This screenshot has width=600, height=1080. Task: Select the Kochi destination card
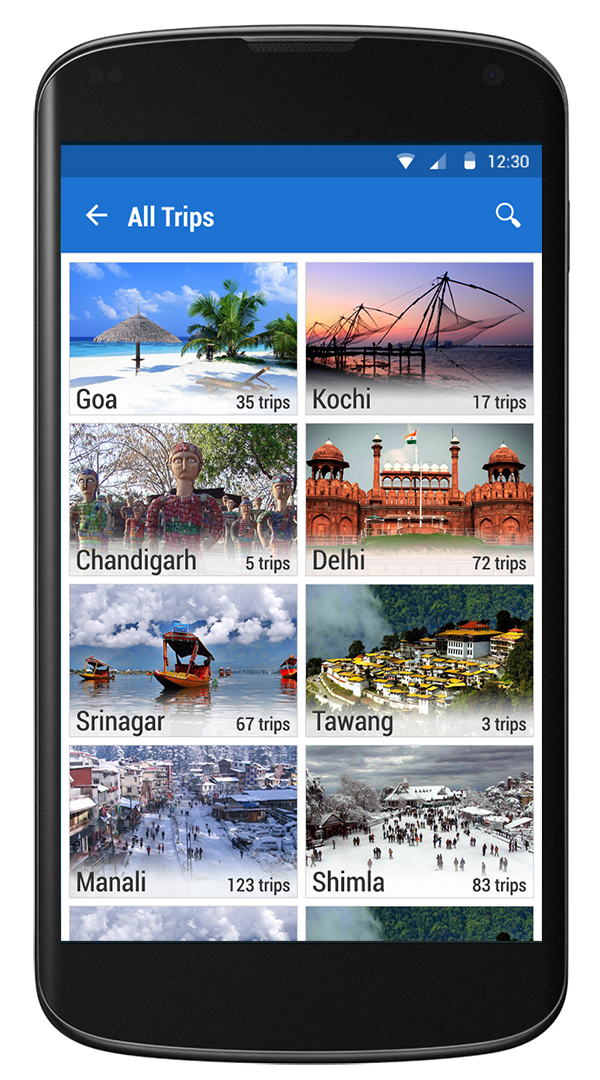419,338
